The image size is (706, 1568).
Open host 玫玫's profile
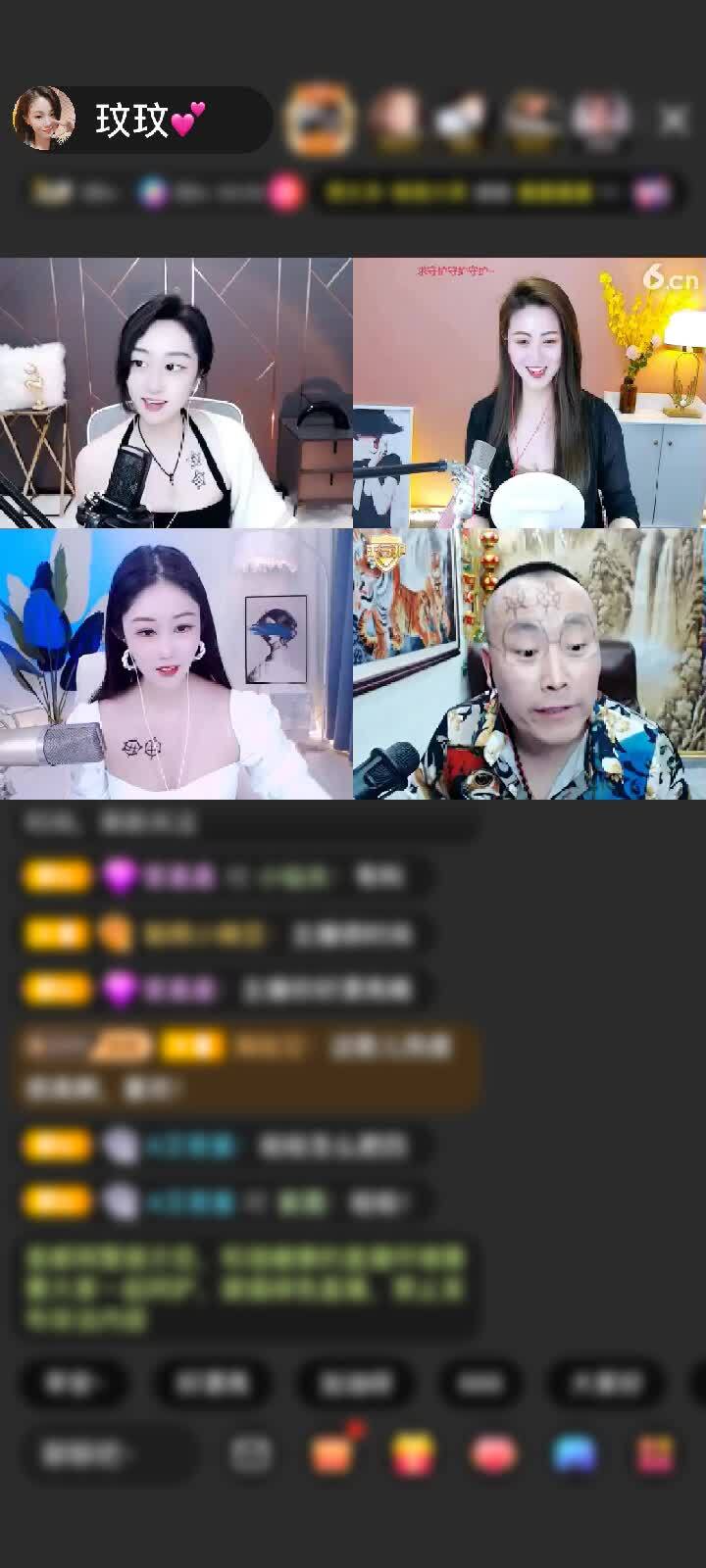44,119
